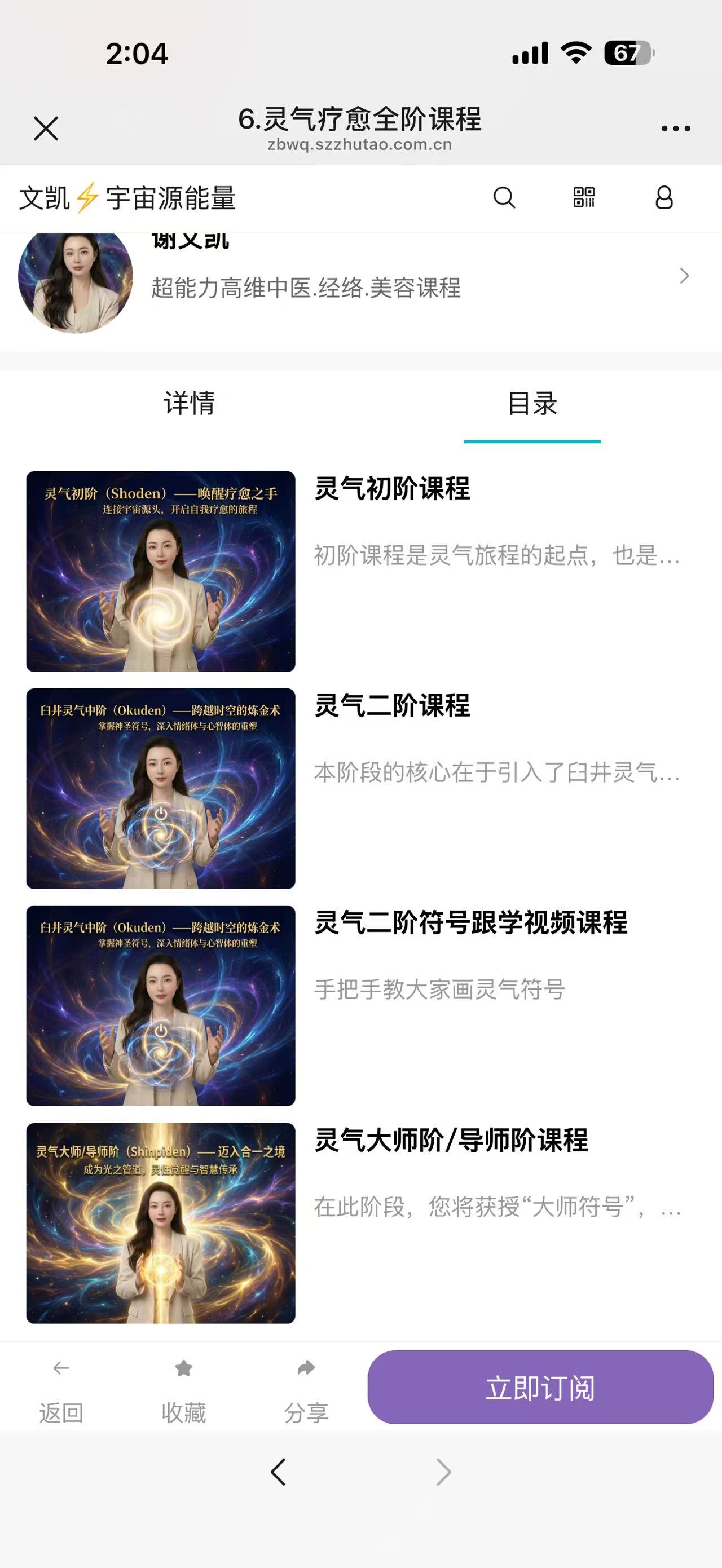
Task: Add this course to favorites with 收藏
Action: tap(183, 1389)
